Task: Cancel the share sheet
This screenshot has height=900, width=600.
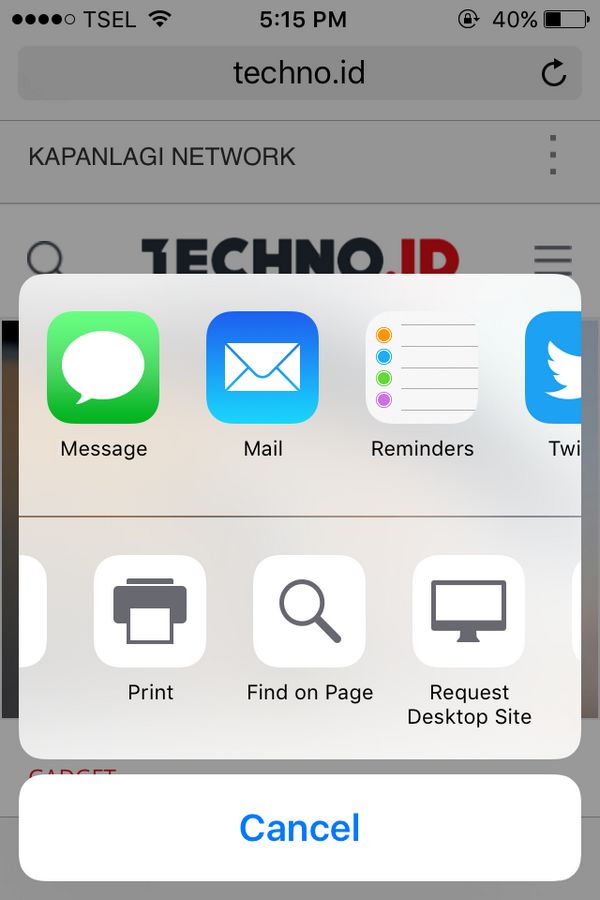Action: pyautogui.click(x=300, y=828)
